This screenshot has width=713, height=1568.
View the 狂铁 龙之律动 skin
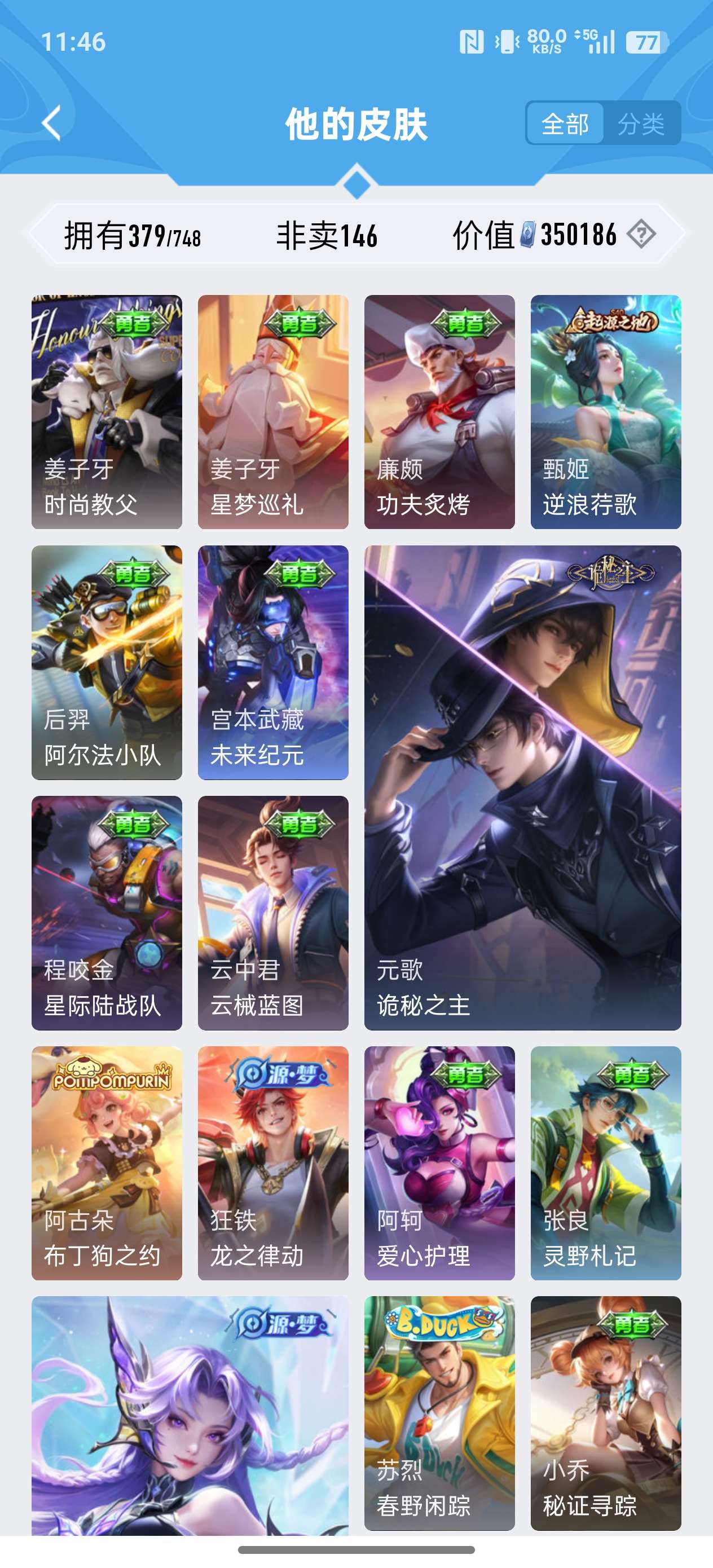pyautogui.click(x=273, y=1162)
